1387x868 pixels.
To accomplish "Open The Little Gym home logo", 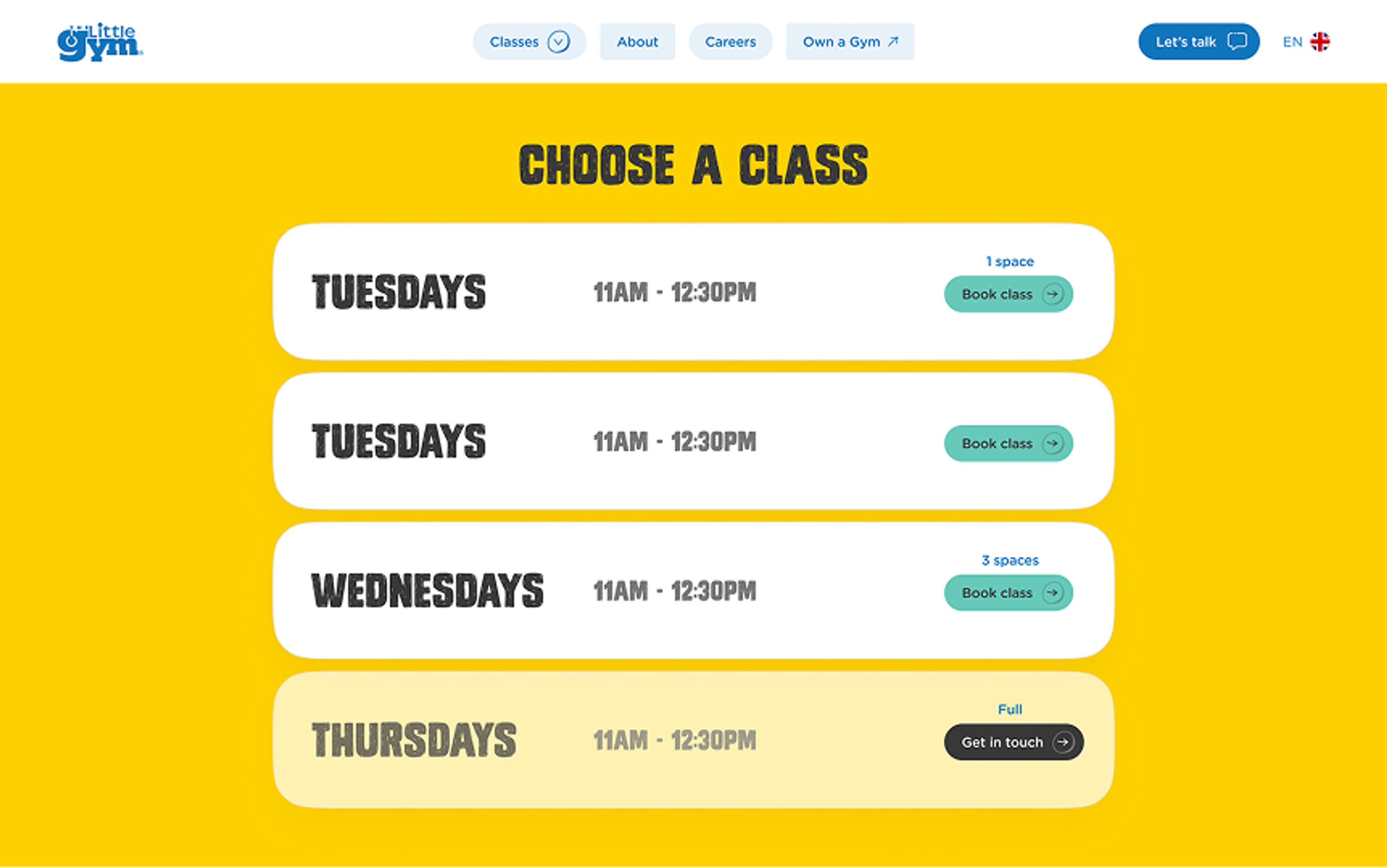I will pyautogui.click(x=99, y=42).
